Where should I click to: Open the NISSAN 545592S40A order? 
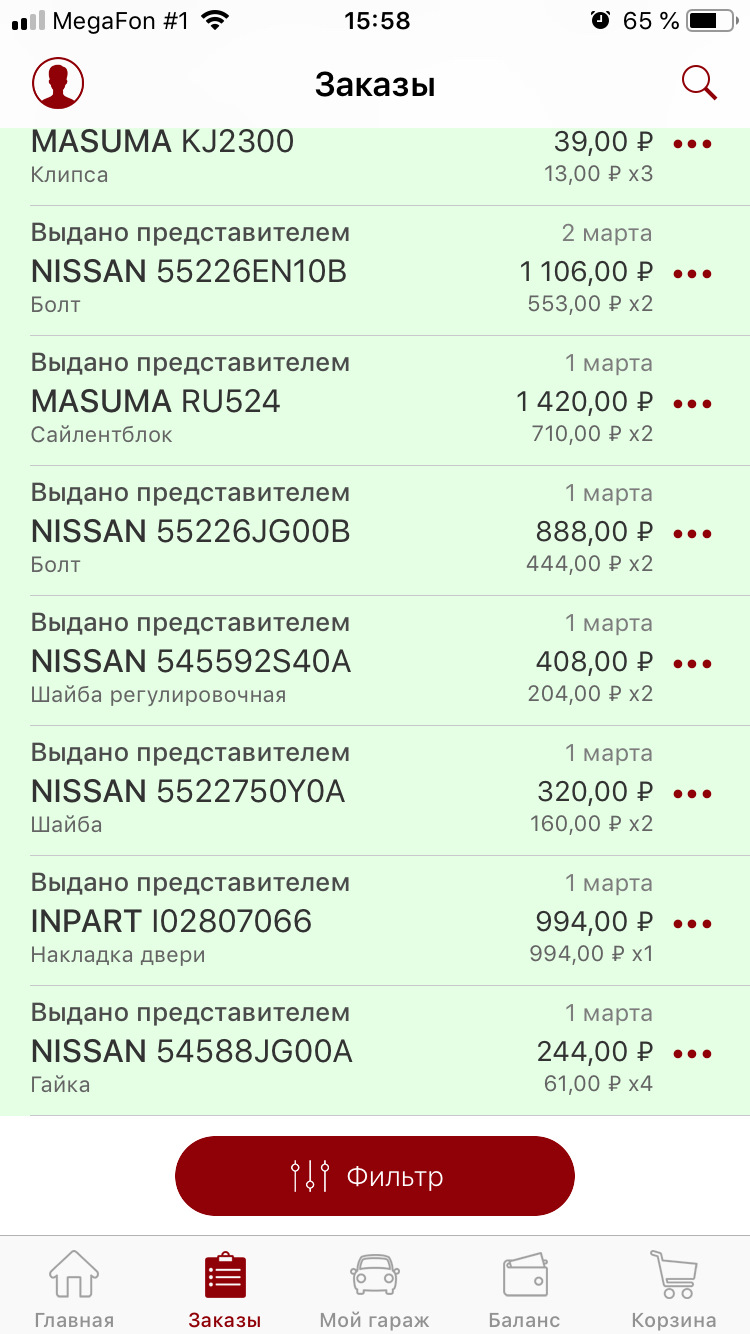(x=300, y=661)
